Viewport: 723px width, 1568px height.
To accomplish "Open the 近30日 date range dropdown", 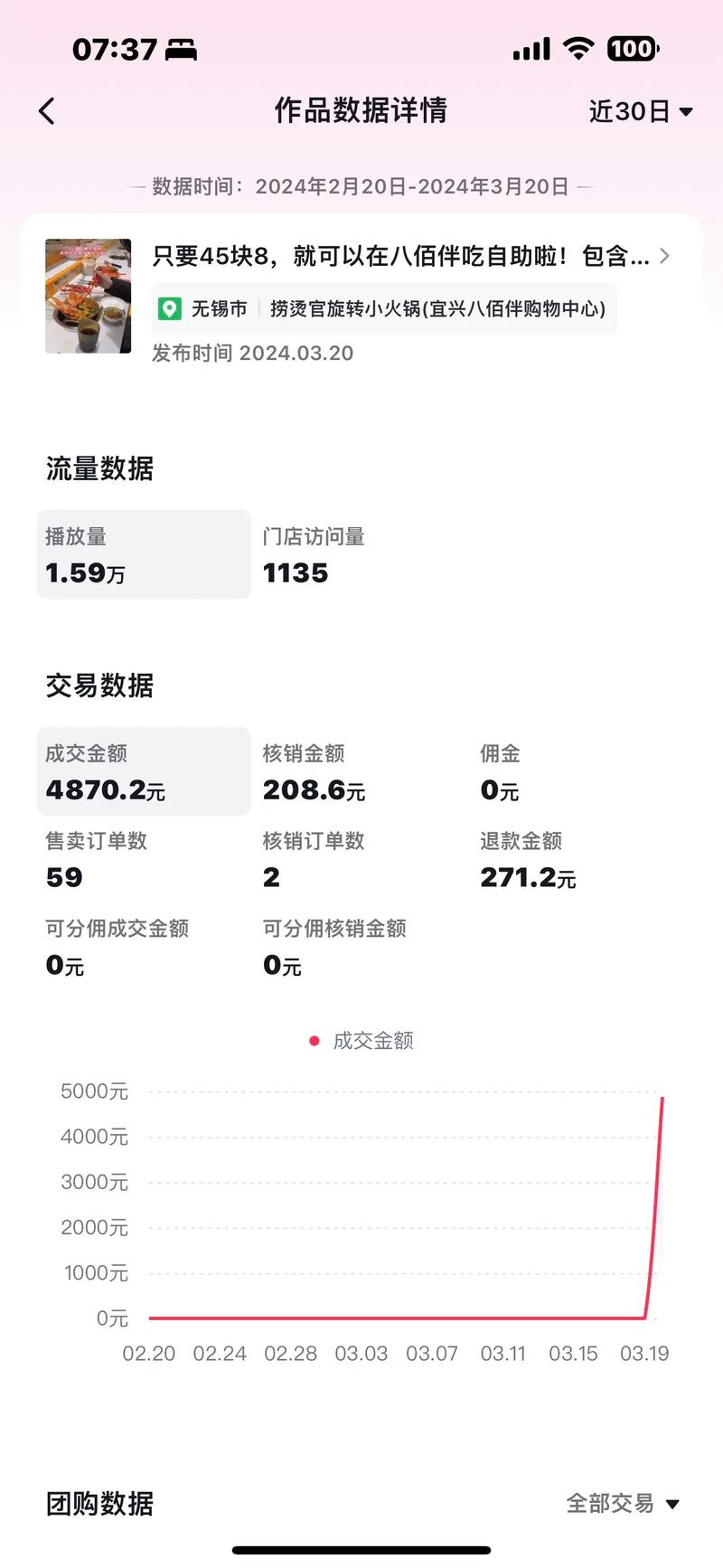I will coord(640,111).
